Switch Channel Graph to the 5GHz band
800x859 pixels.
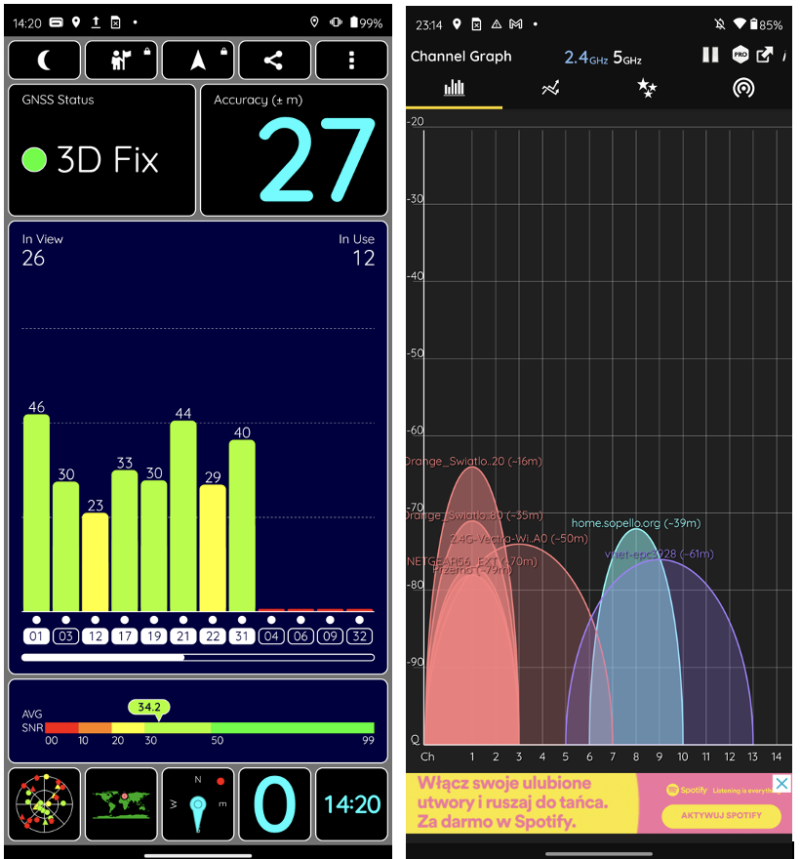(x=627, y=58)
